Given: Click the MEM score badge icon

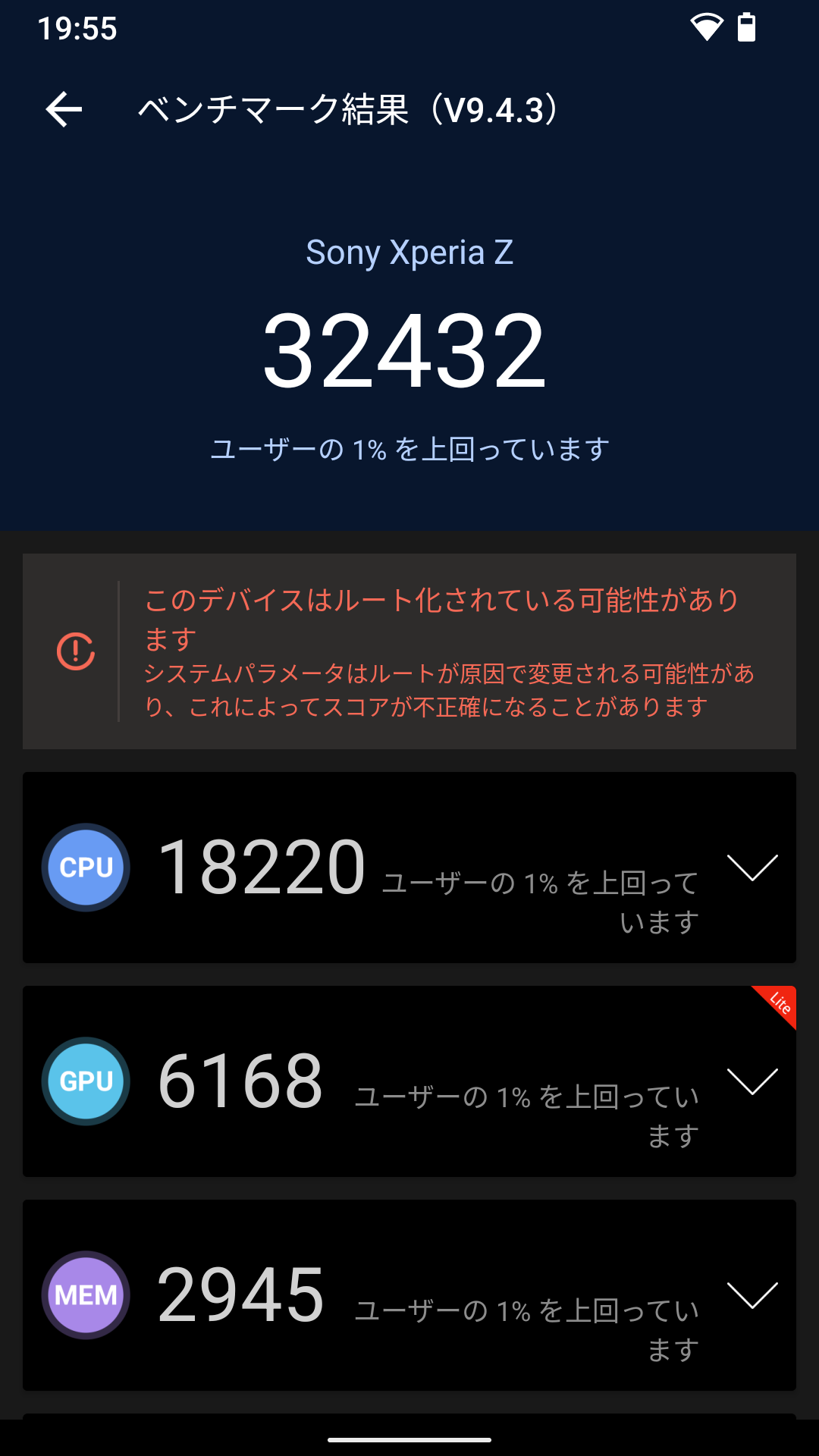Looking at the screenshot, I should (85, 1294).
